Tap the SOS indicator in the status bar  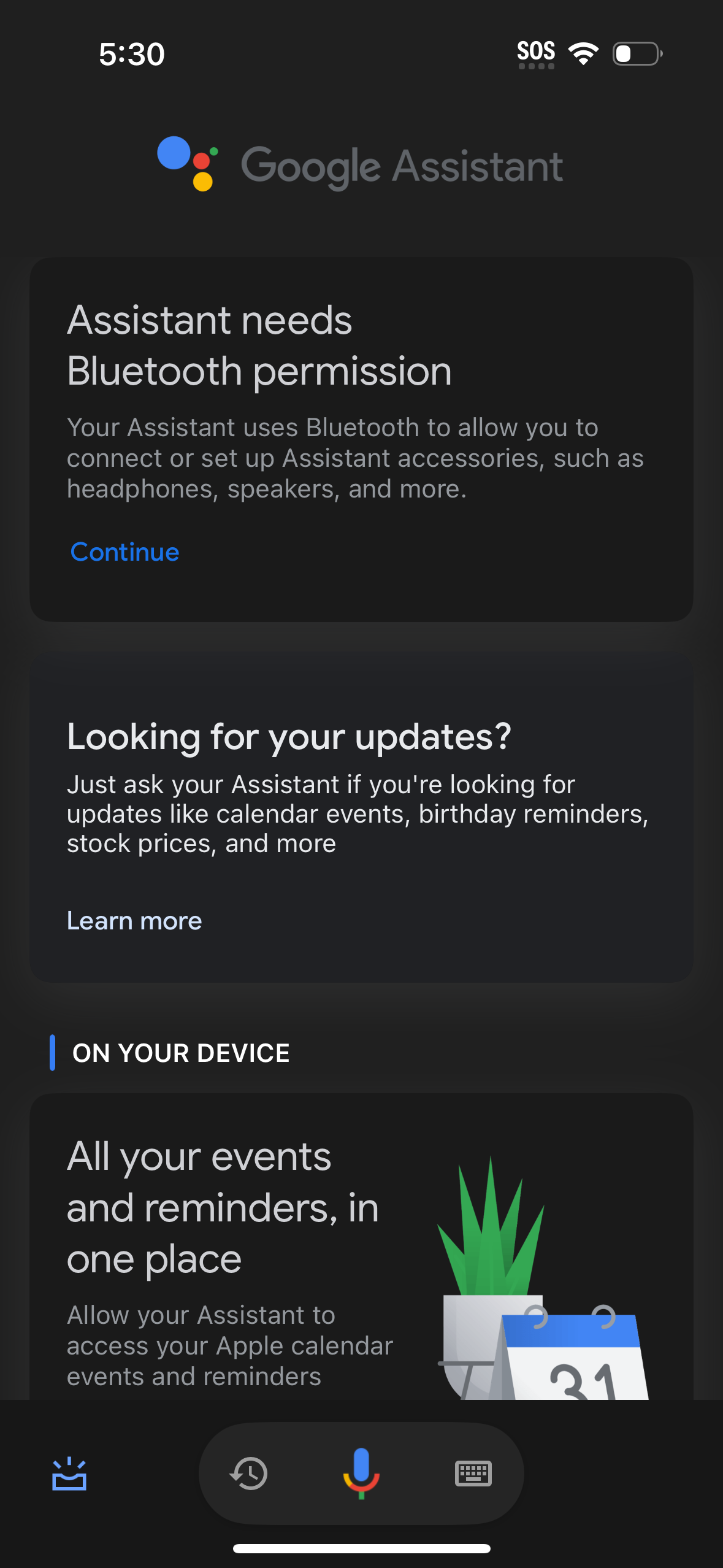pyautogui.click(x=536, y=52)
